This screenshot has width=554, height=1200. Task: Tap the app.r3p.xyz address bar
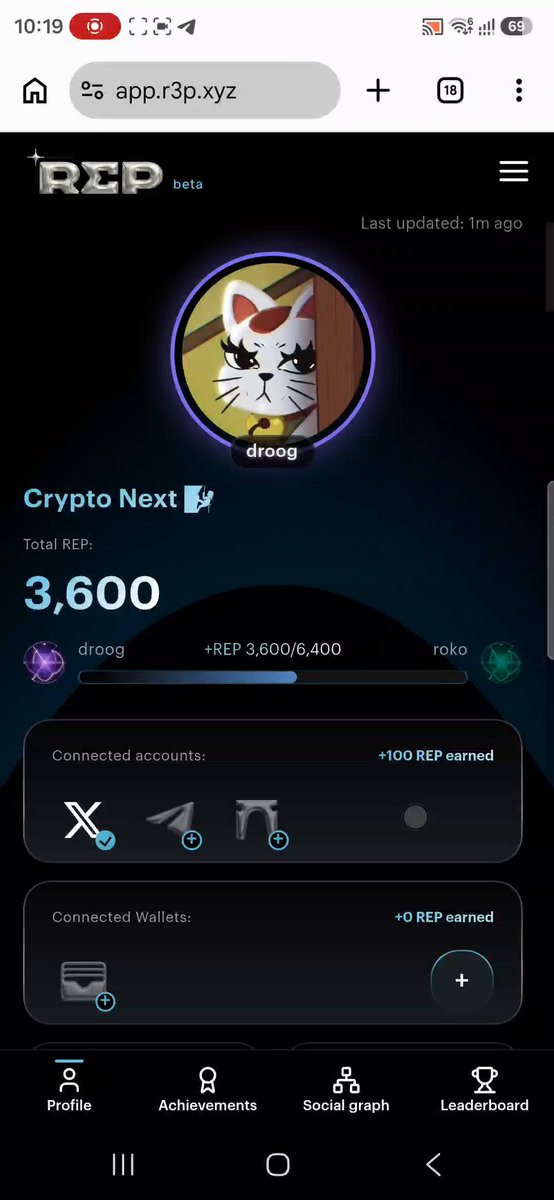click(205, 91)
